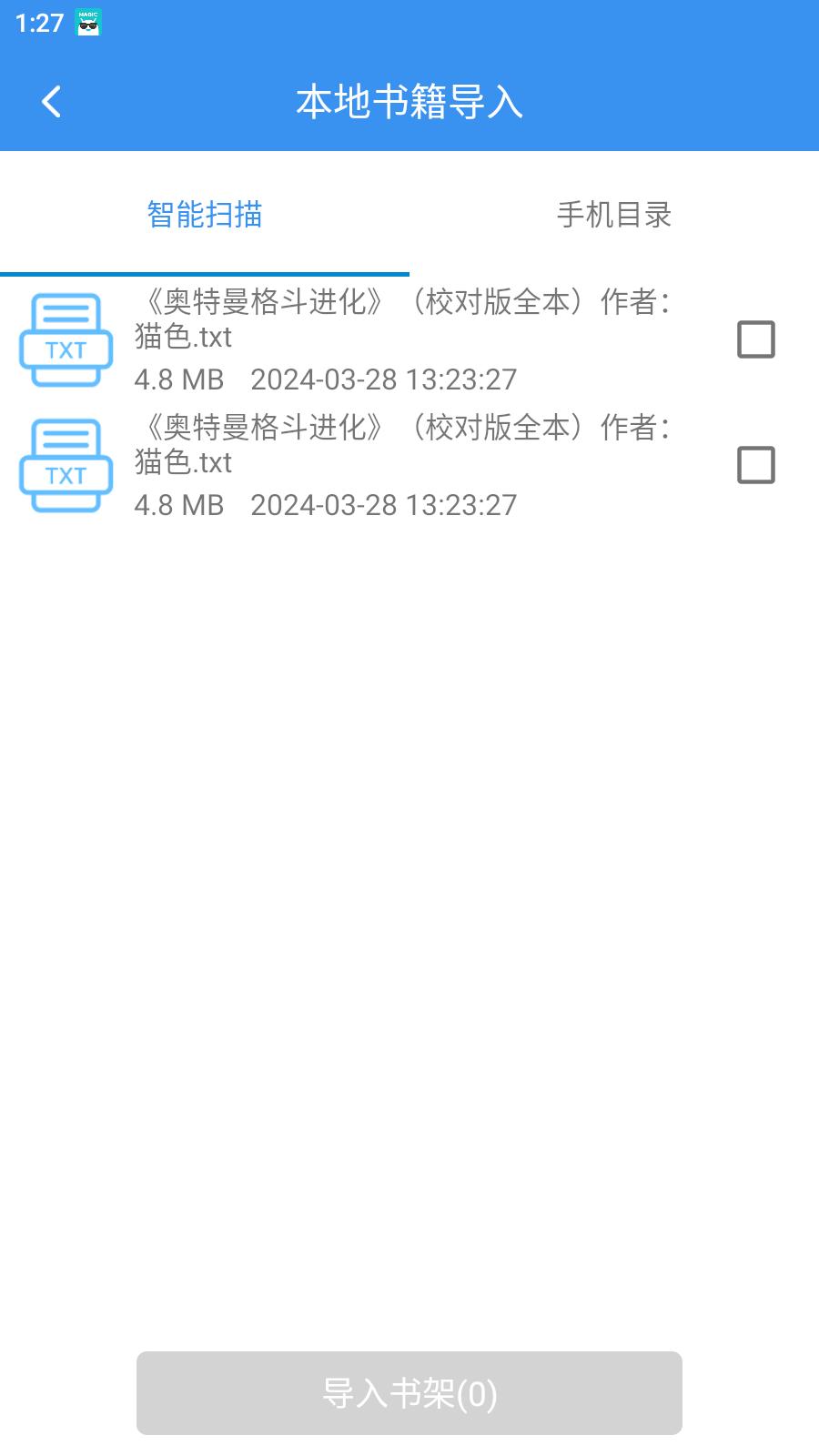The height and width of the screenshot is (1456, 819).
Task: Tap the 本地书籍导入 title text
Action: tap(409, 101)
